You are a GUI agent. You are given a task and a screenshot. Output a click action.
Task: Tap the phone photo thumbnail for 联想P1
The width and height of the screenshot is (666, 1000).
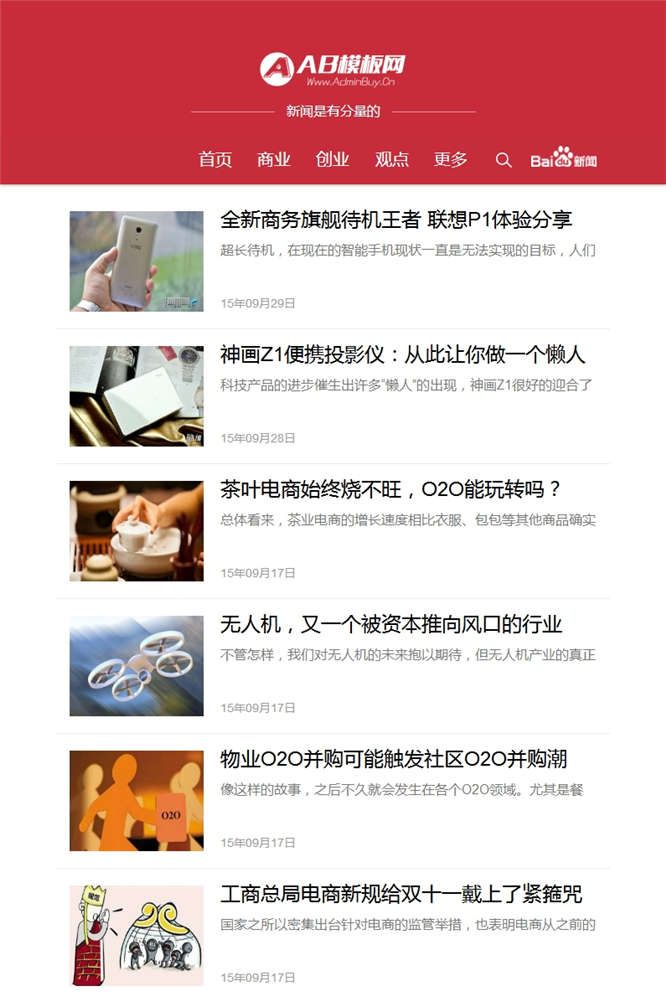[136, 261]
